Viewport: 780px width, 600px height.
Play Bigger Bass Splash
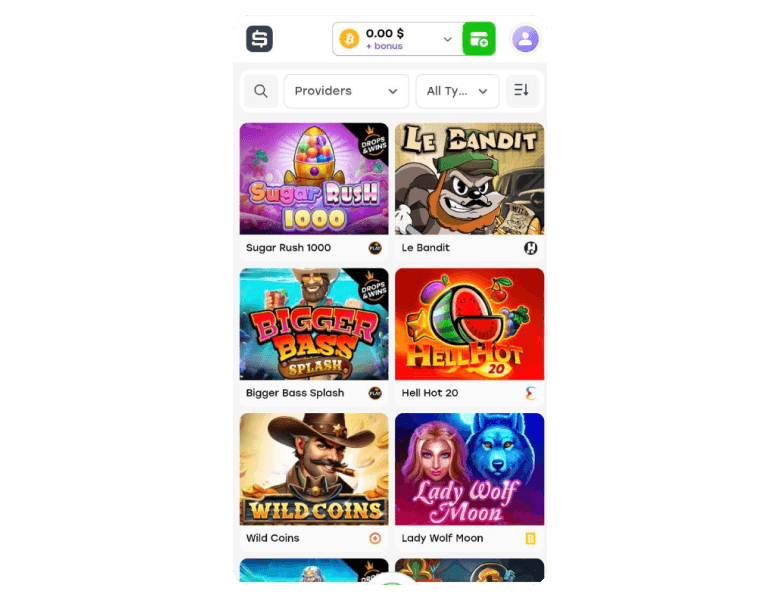[314, 325]
